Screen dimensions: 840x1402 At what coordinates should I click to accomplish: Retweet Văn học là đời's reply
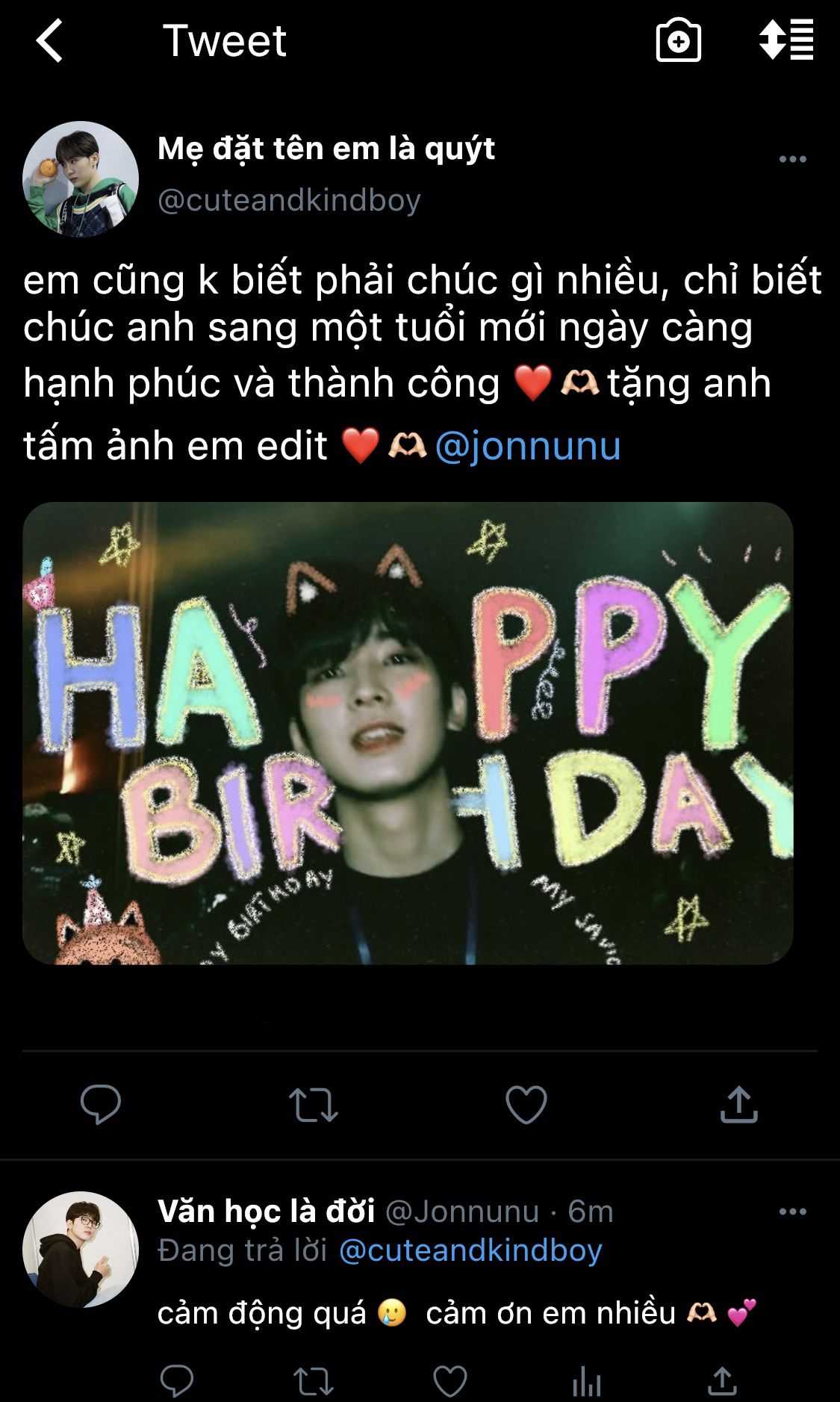click(314, 1381)
